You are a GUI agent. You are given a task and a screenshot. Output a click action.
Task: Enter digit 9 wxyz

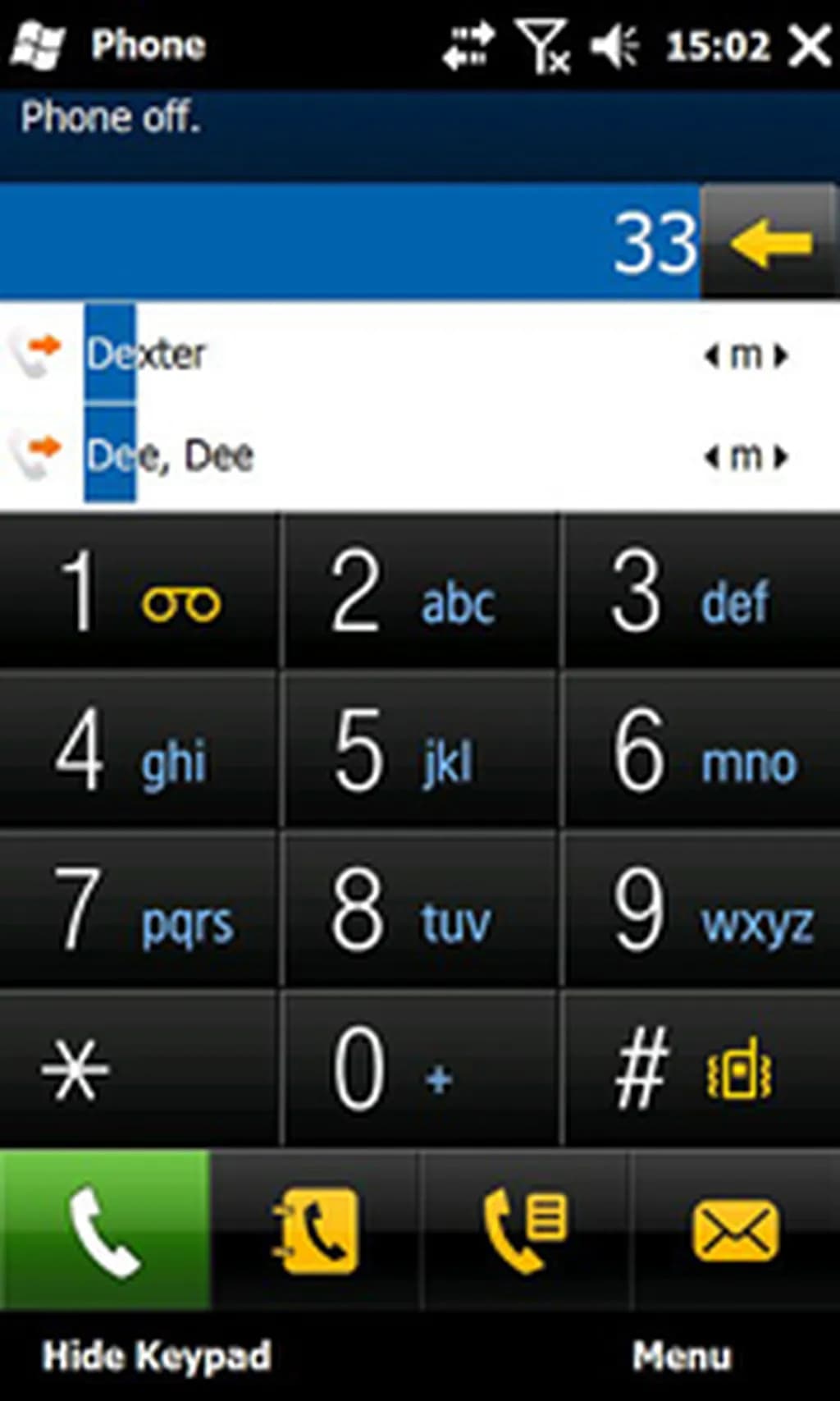coord(701,909)
